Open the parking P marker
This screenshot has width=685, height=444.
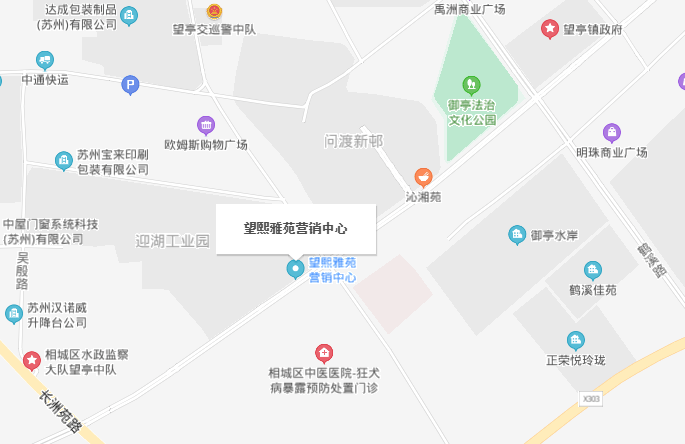[130, 86]
